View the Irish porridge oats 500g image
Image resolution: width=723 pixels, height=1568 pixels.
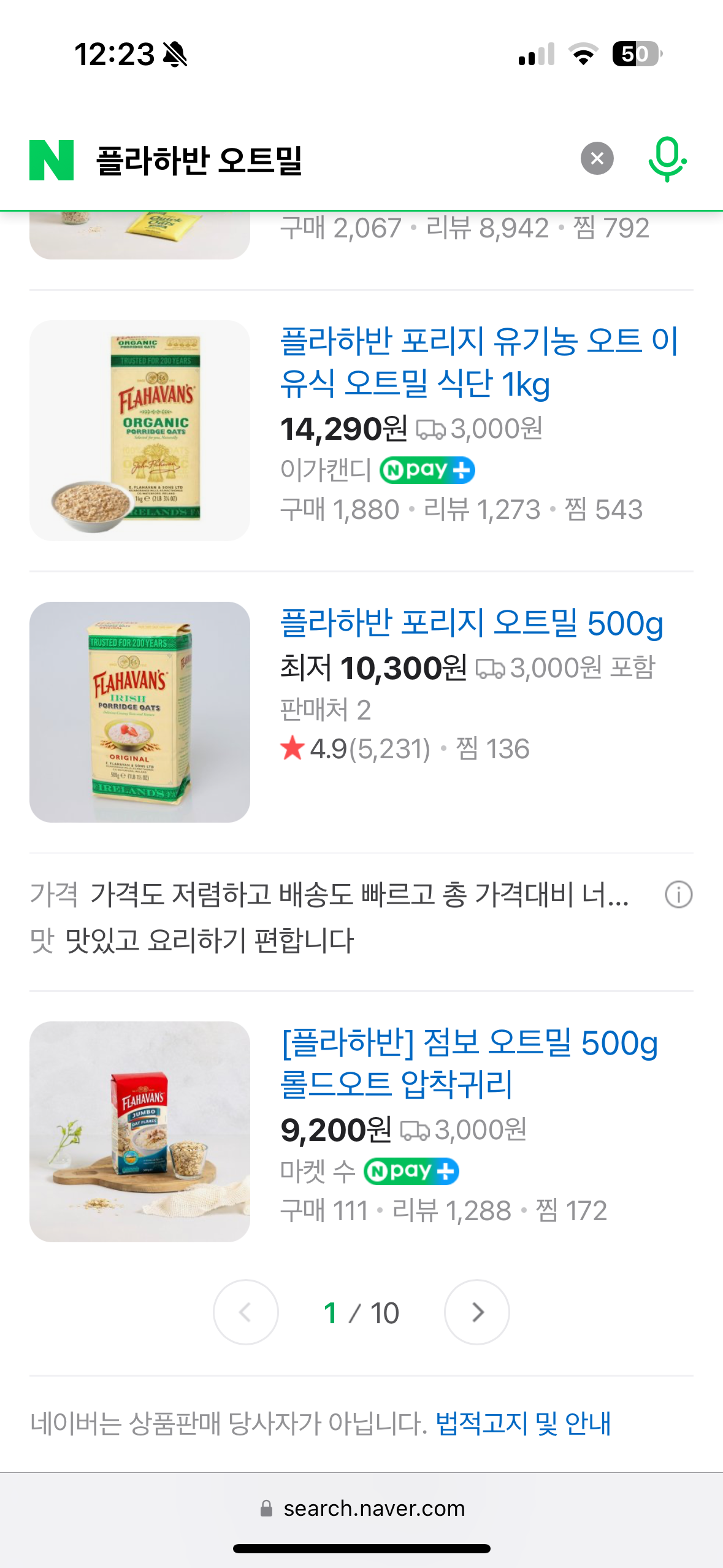click(x=140, y=712)
